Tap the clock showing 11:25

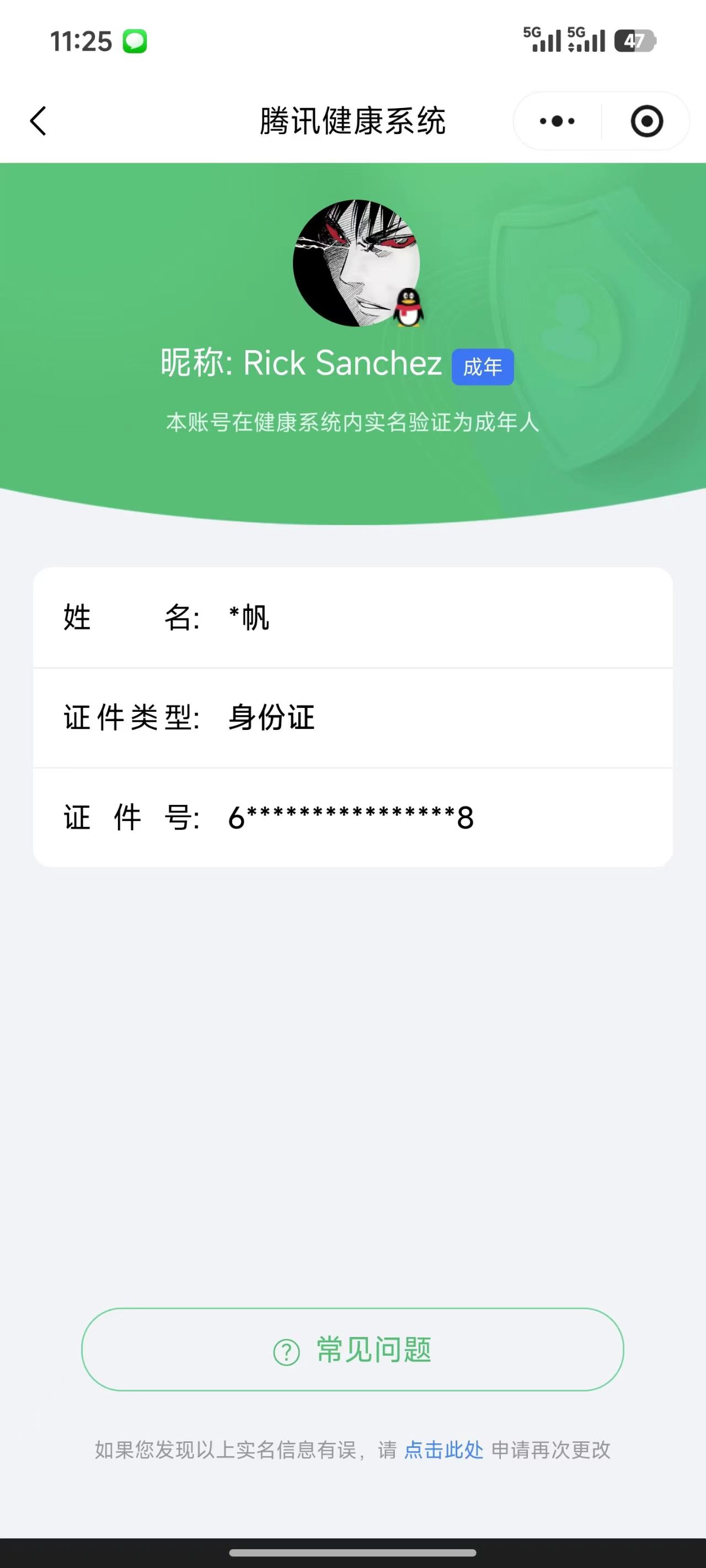pyautogui.click(x=82, y=40)
